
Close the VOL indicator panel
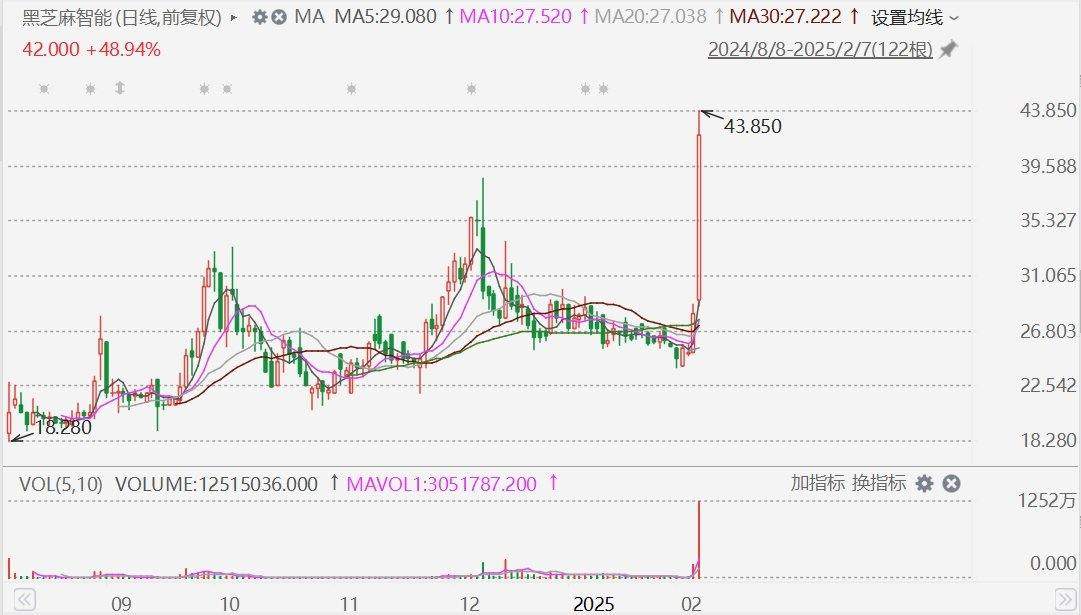point(951,483)
